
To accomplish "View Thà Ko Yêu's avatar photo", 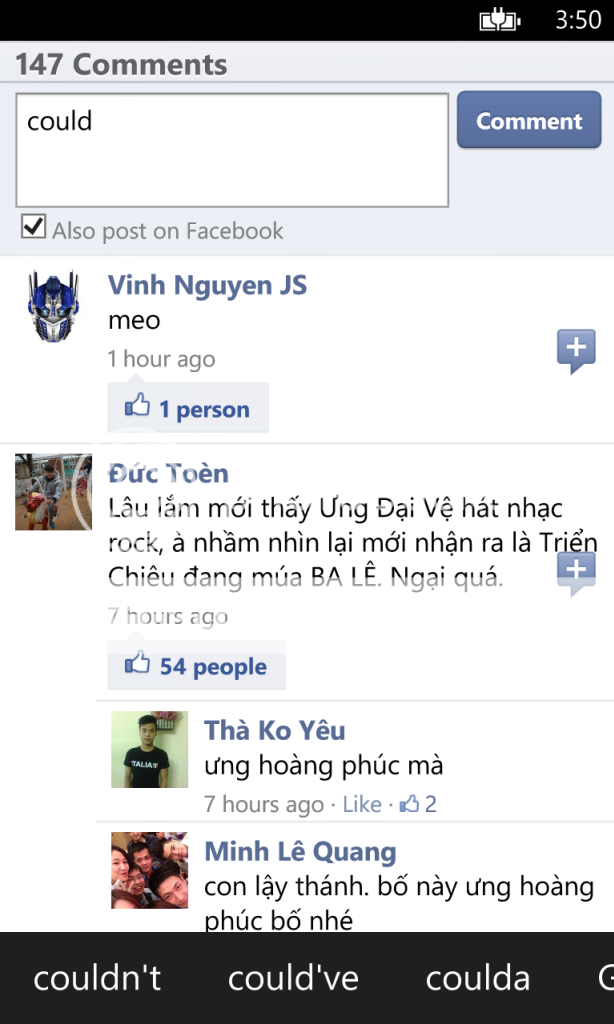I will (x=149, y=749).
